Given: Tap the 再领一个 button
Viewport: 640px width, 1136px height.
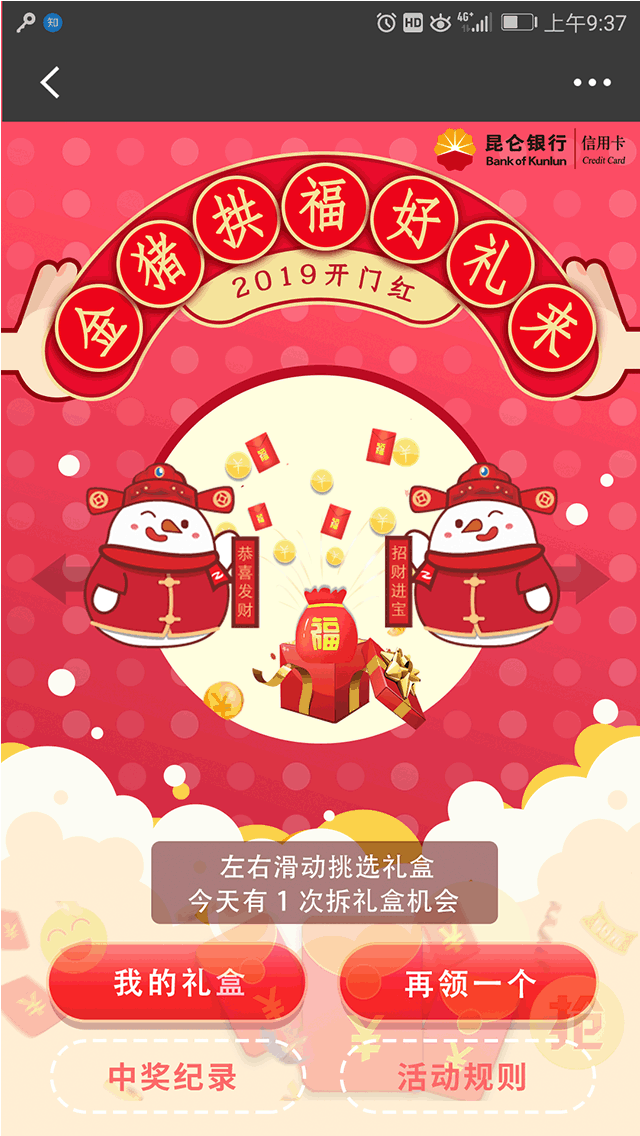Looking at the screenshot, I should [468, 983].
